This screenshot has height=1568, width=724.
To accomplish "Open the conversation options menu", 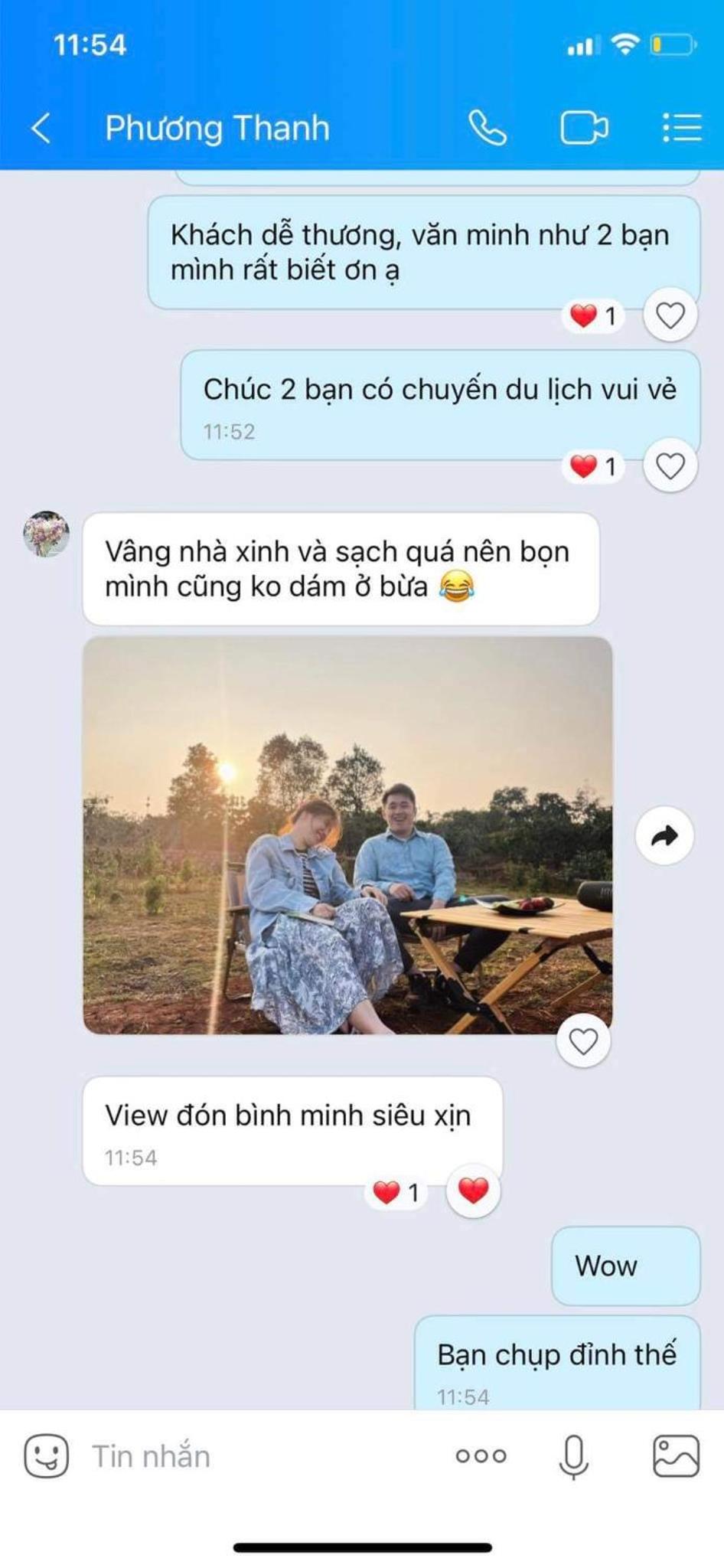I will click(x=681, y=128).
